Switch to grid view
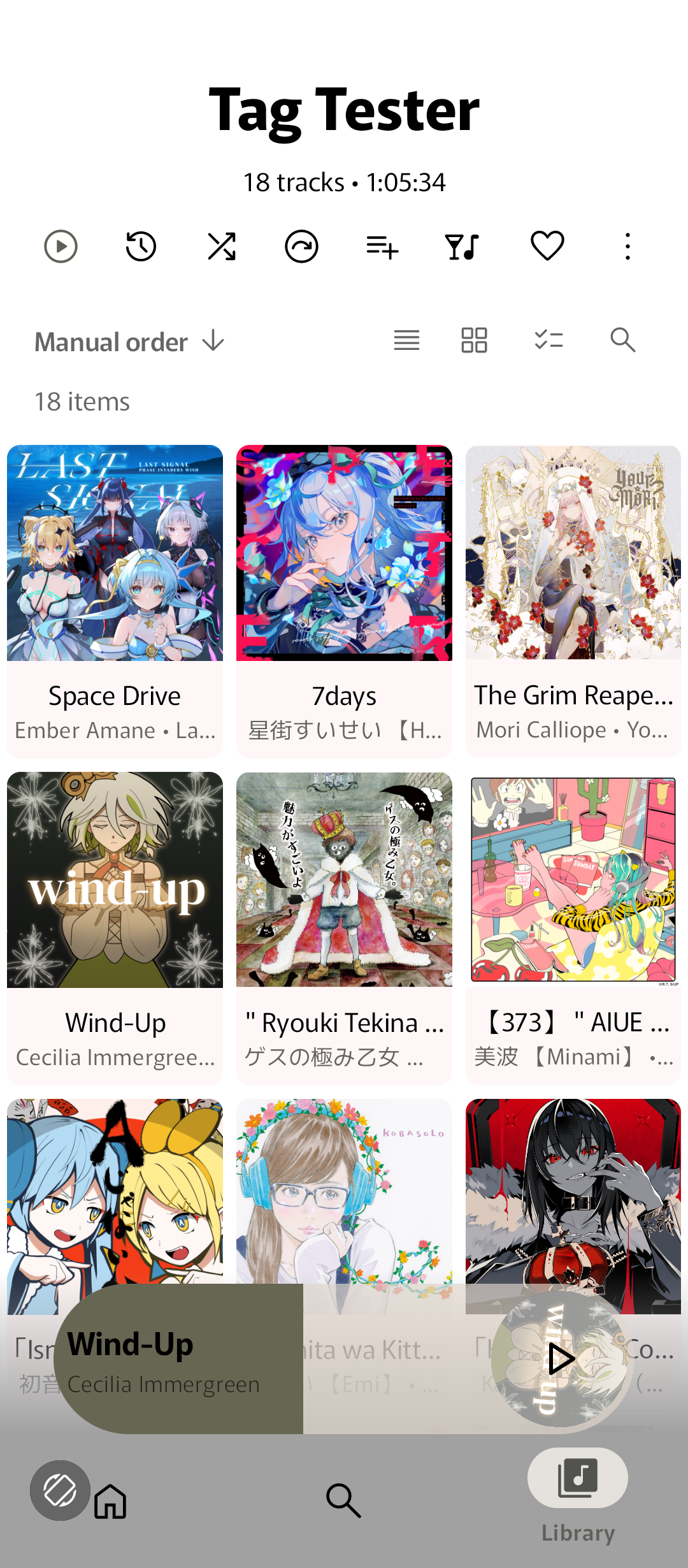The height and width of the screenshot is (1568, 688). pyautogui.click(x=474, y=340)
